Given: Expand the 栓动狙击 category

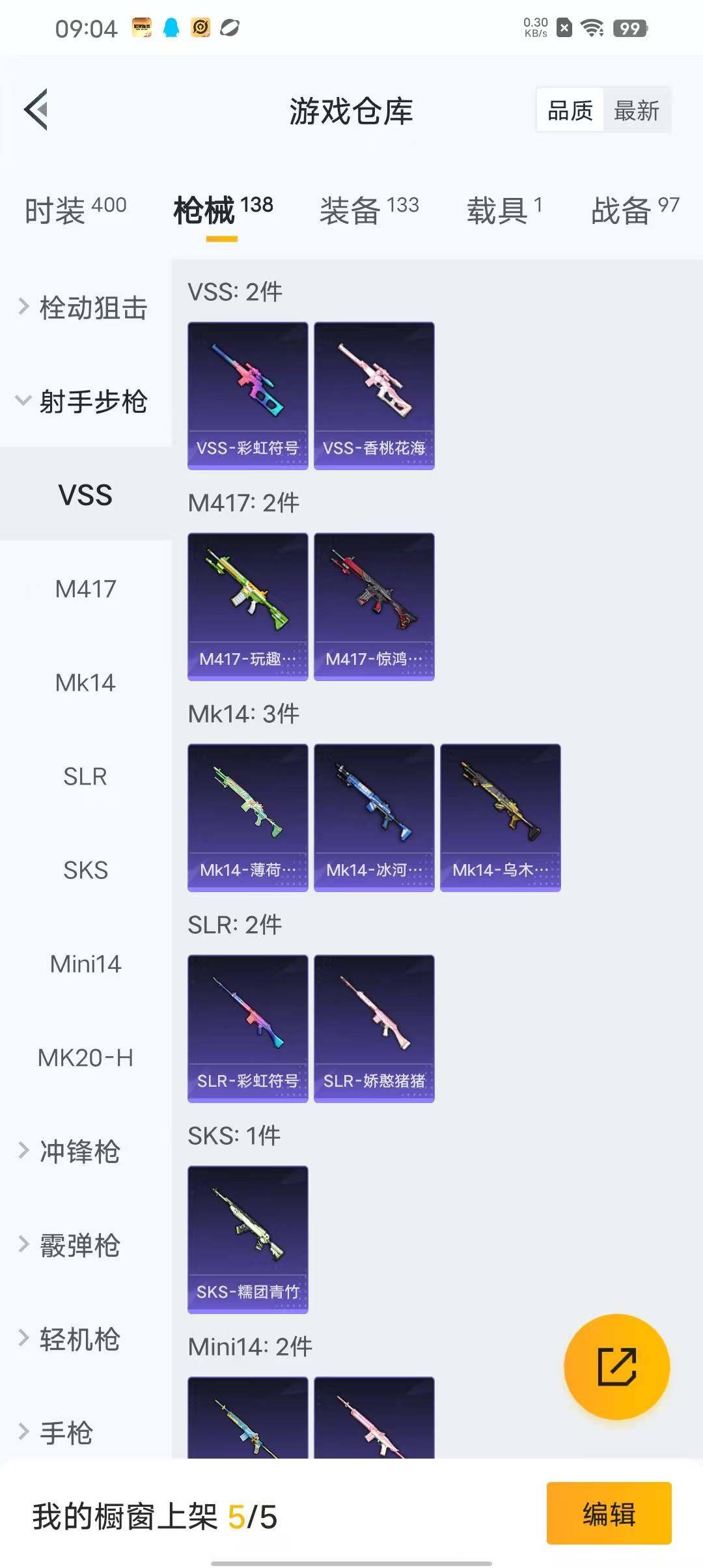Looking at the screenshot, I should (85, 307).
